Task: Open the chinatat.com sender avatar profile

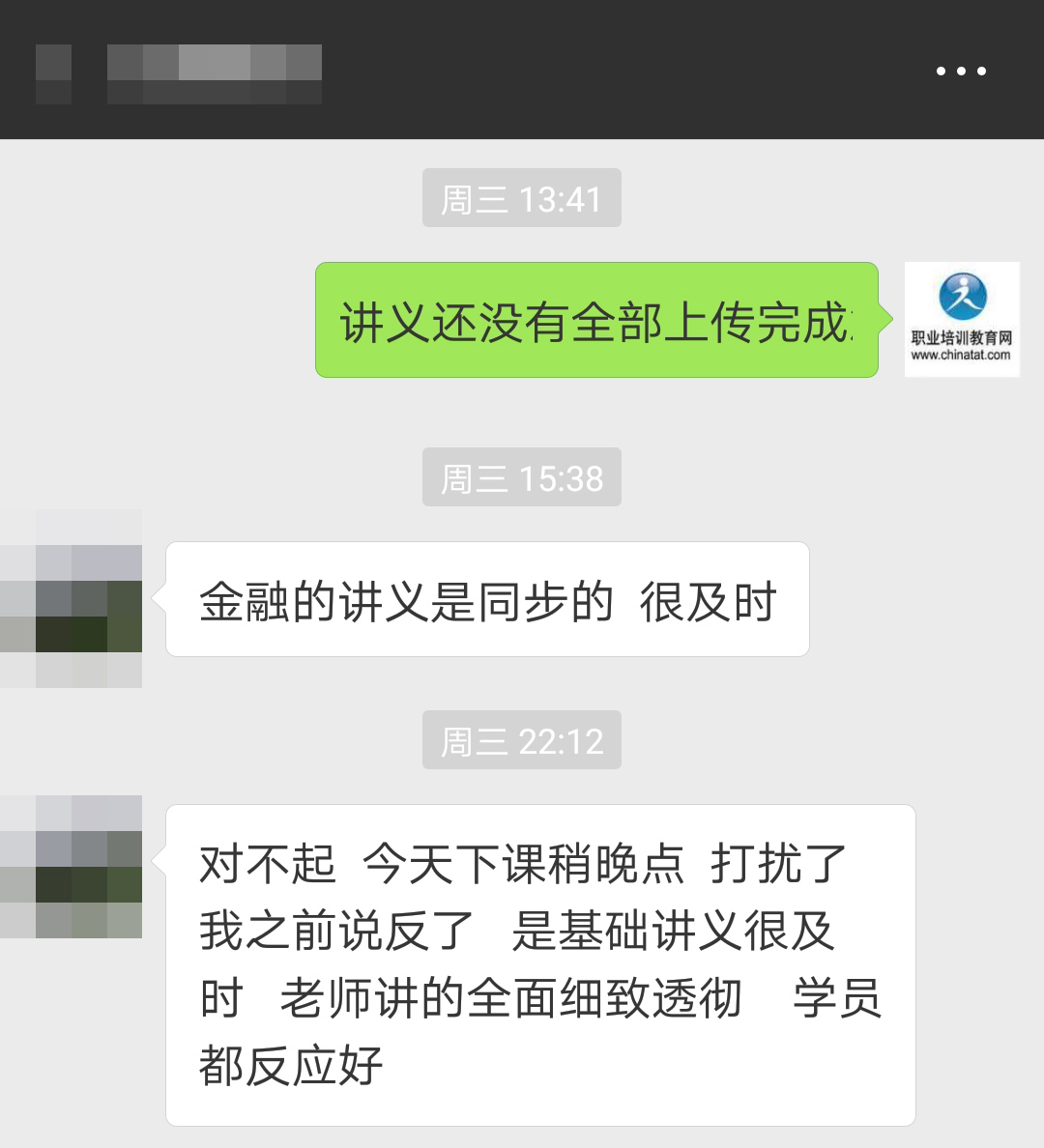Action: 962,320
